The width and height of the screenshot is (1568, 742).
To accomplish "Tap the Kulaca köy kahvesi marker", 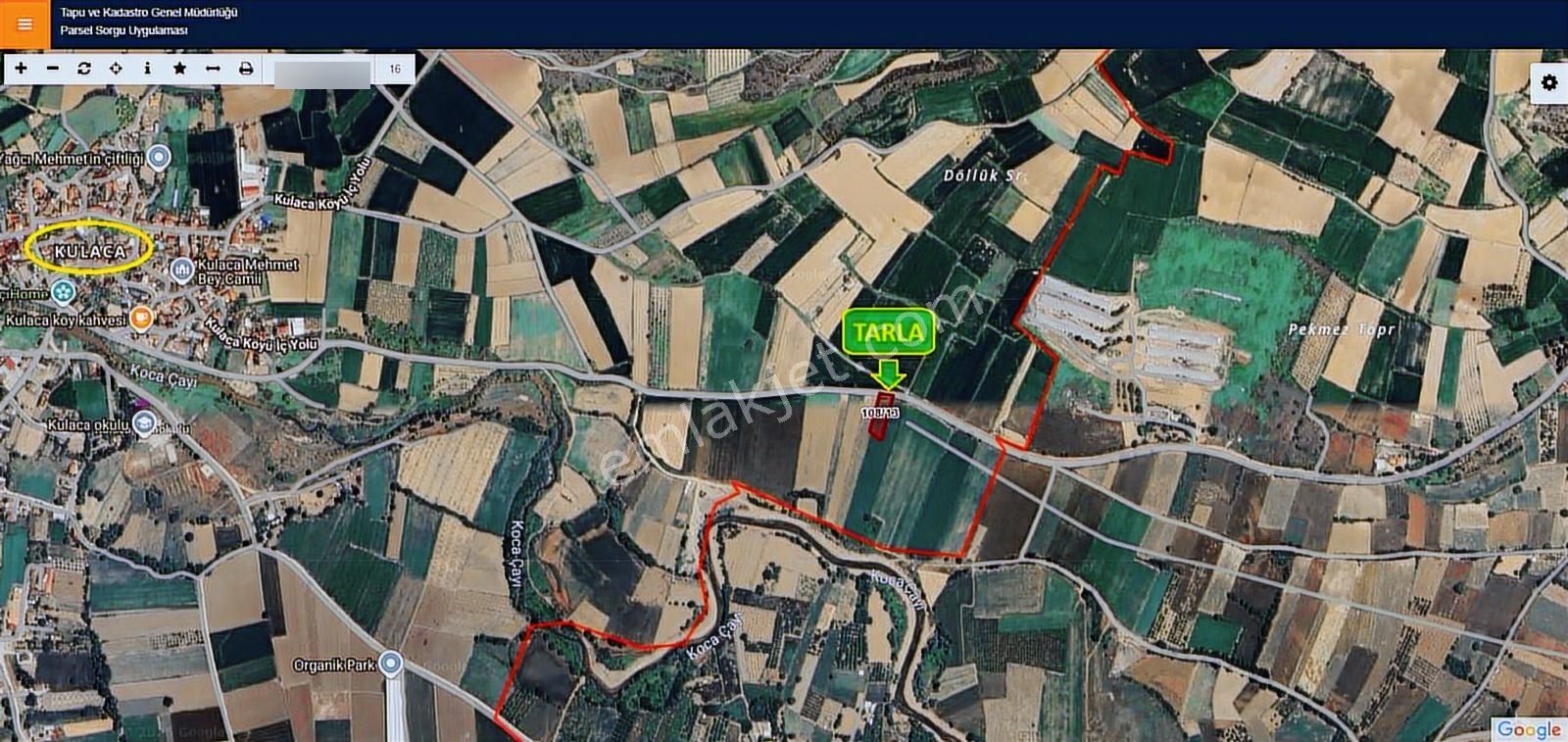I will (141, 318).
